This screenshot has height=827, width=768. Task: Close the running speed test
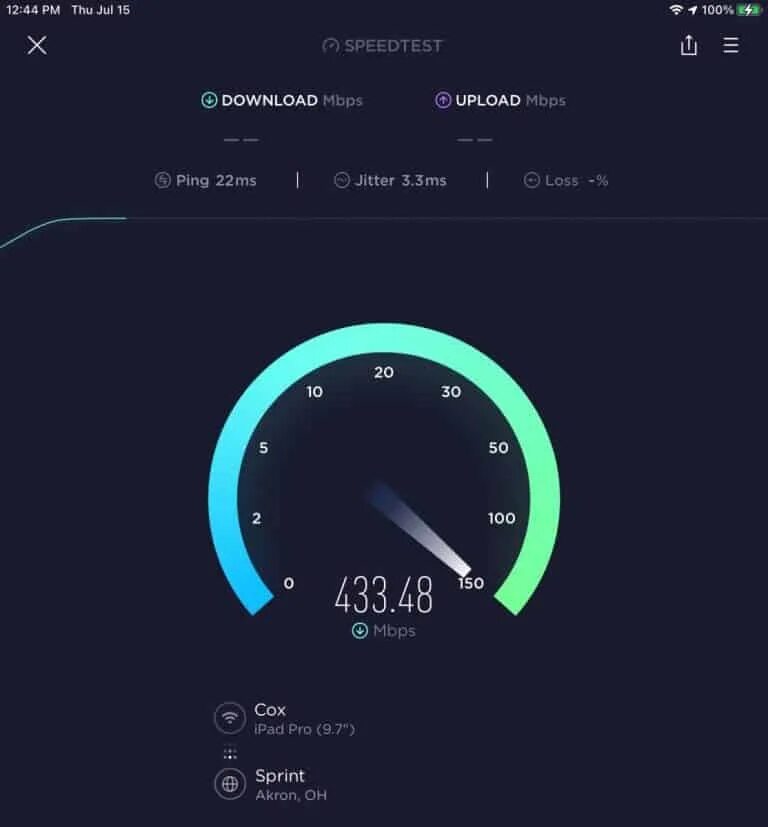[37, 45]
